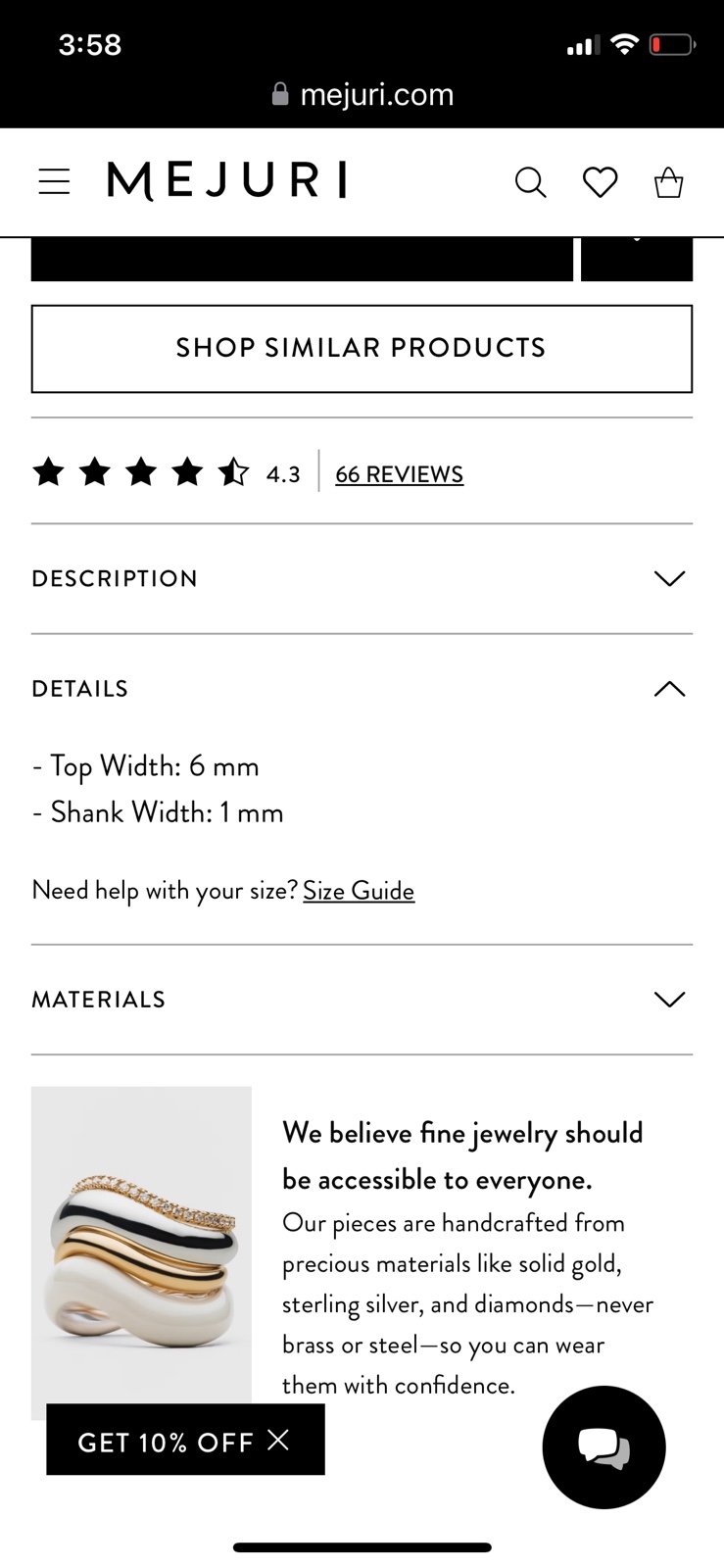Open the Size Guide link

pos(359,890)
